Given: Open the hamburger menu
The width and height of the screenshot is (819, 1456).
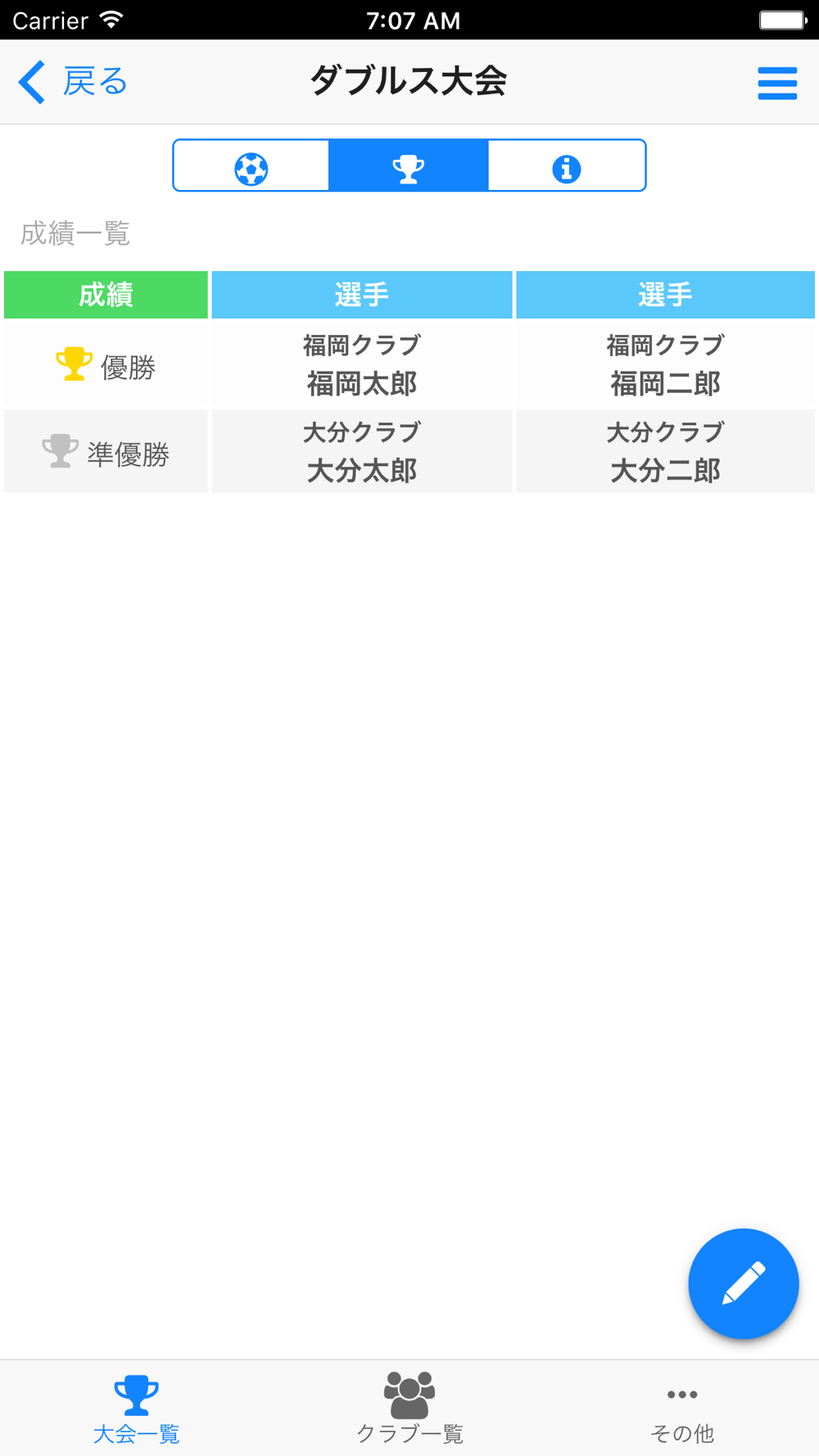Looking at the screenshot, I should tap(776, 83).
